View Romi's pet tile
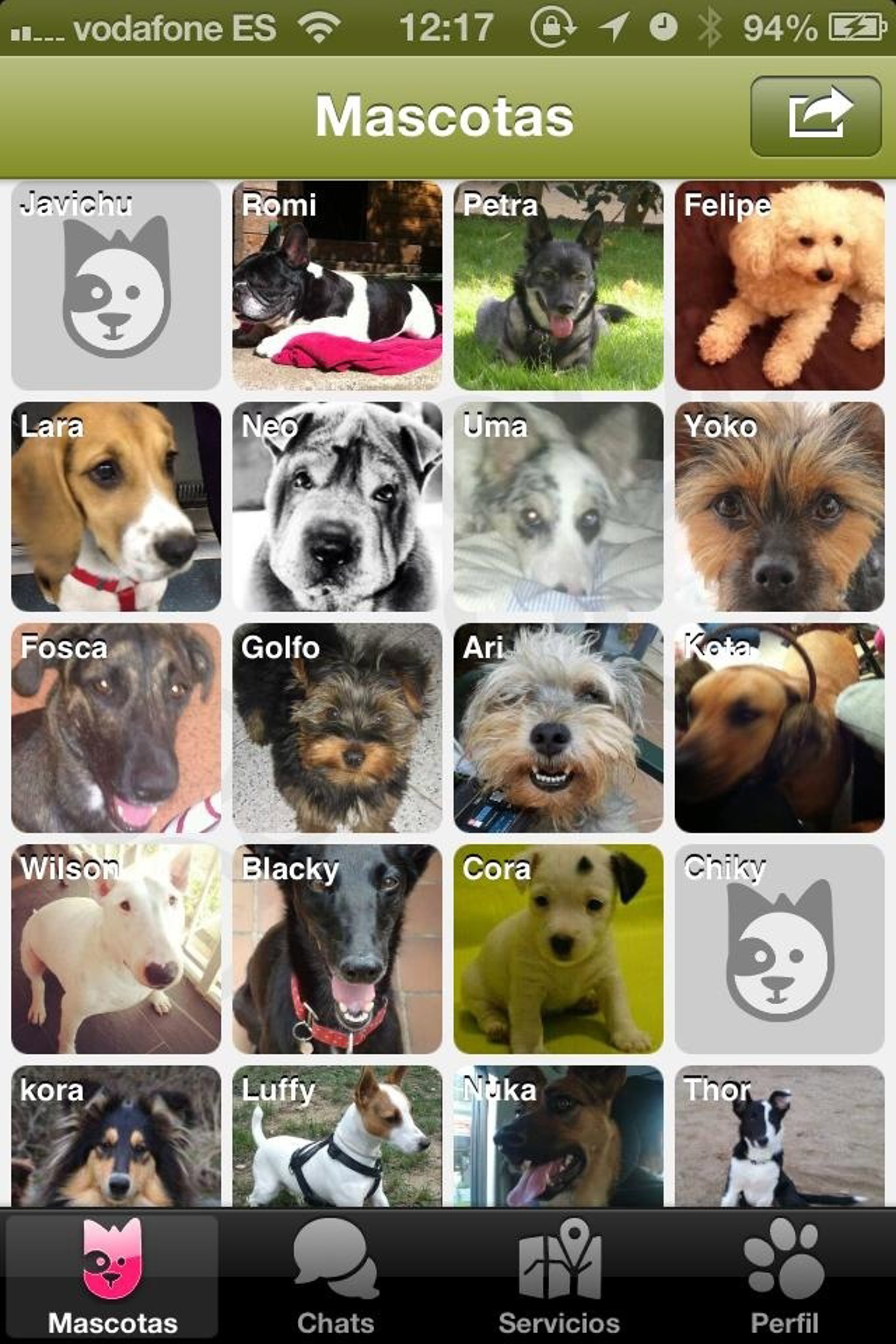This screenshot has width=896, height=1344. 337,286
